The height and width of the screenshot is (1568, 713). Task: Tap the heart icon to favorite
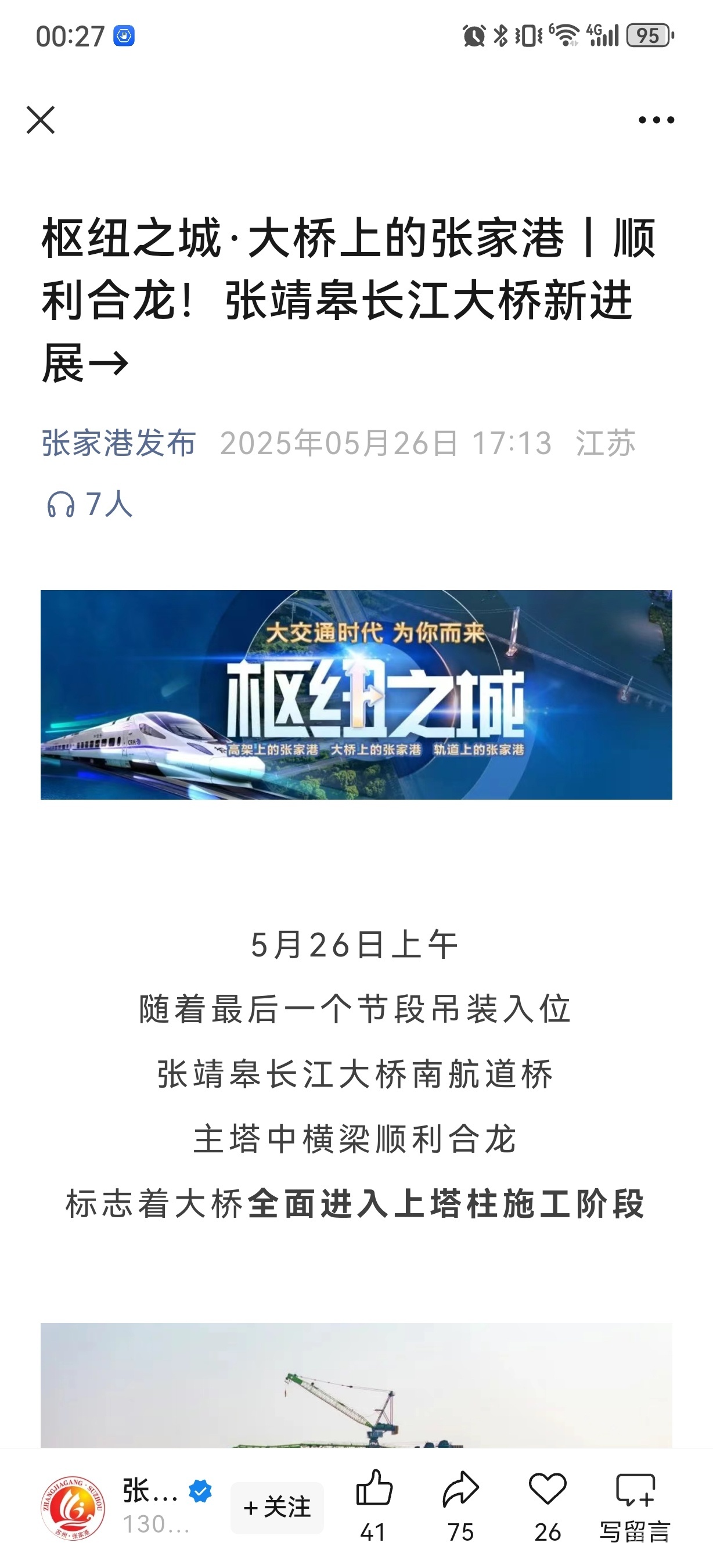[548, 1489]
